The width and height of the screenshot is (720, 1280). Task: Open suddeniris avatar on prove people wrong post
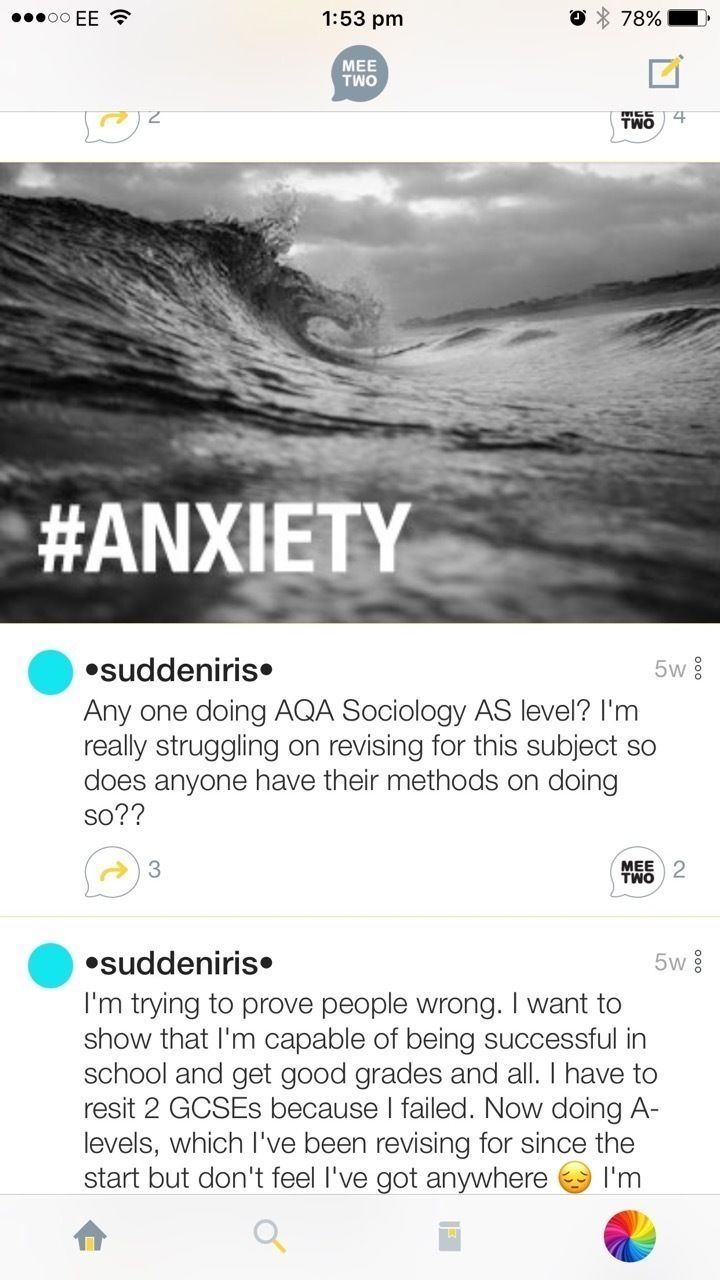(50, 964)
